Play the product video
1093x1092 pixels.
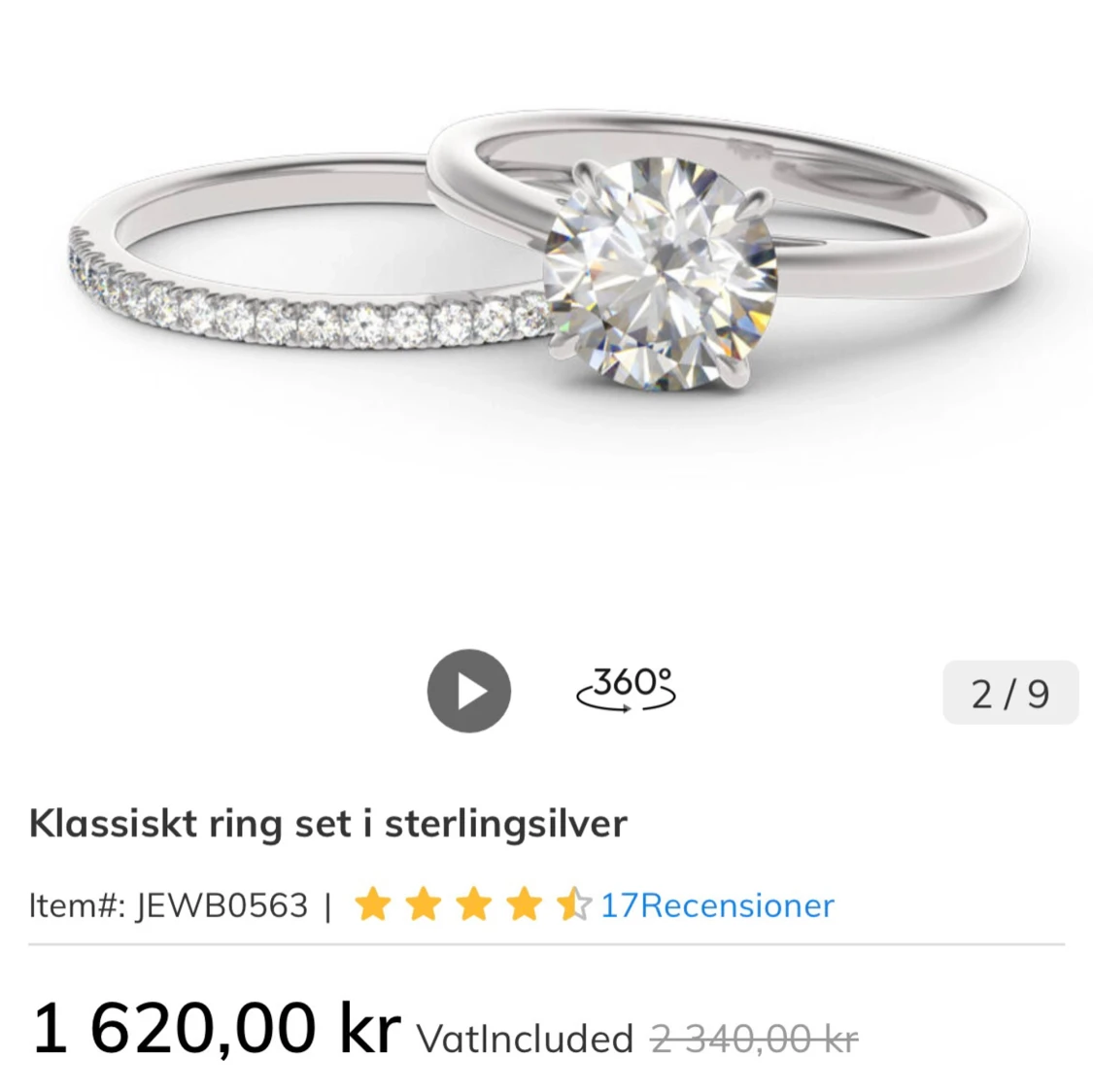coord(469,691)
